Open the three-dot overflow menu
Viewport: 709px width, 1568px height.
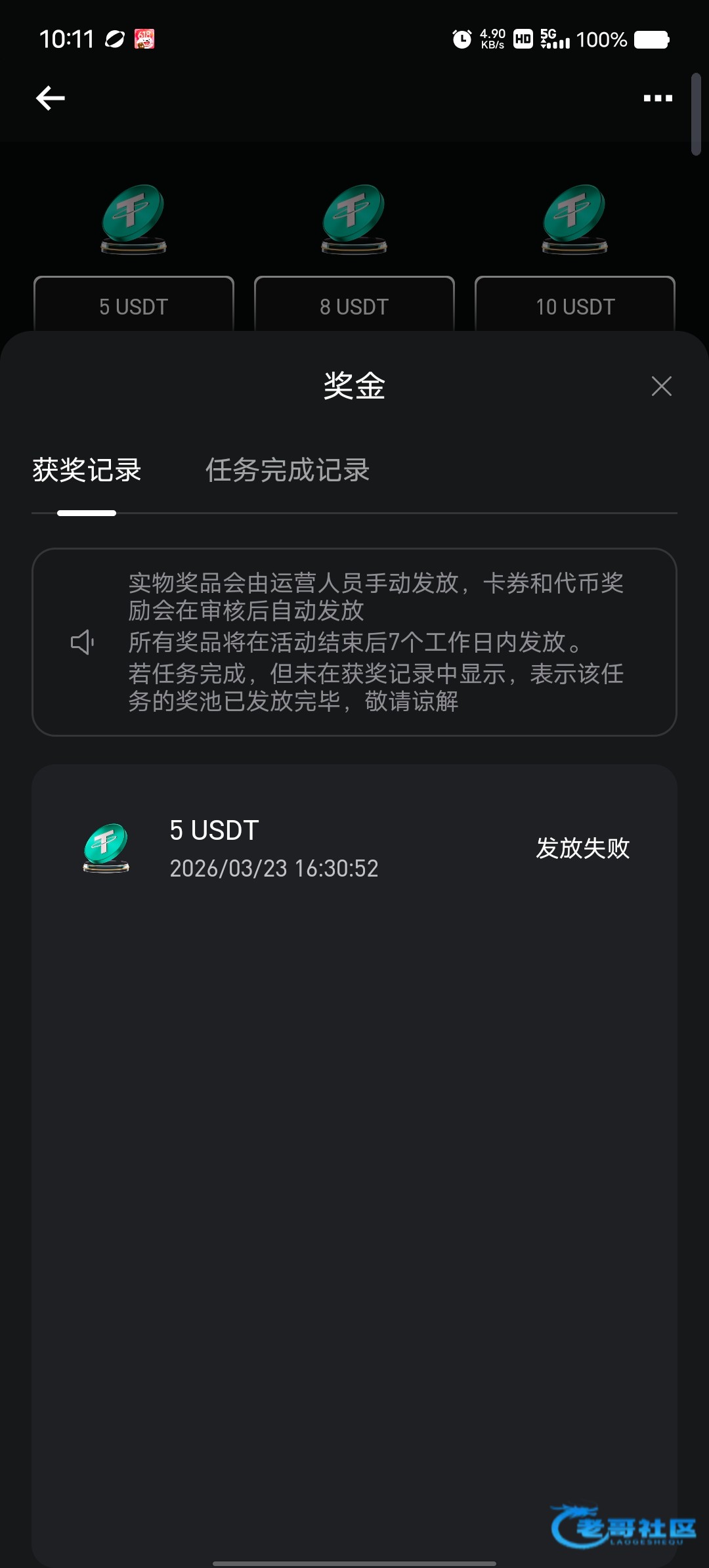pyautogui.click(x=658, y=98)
